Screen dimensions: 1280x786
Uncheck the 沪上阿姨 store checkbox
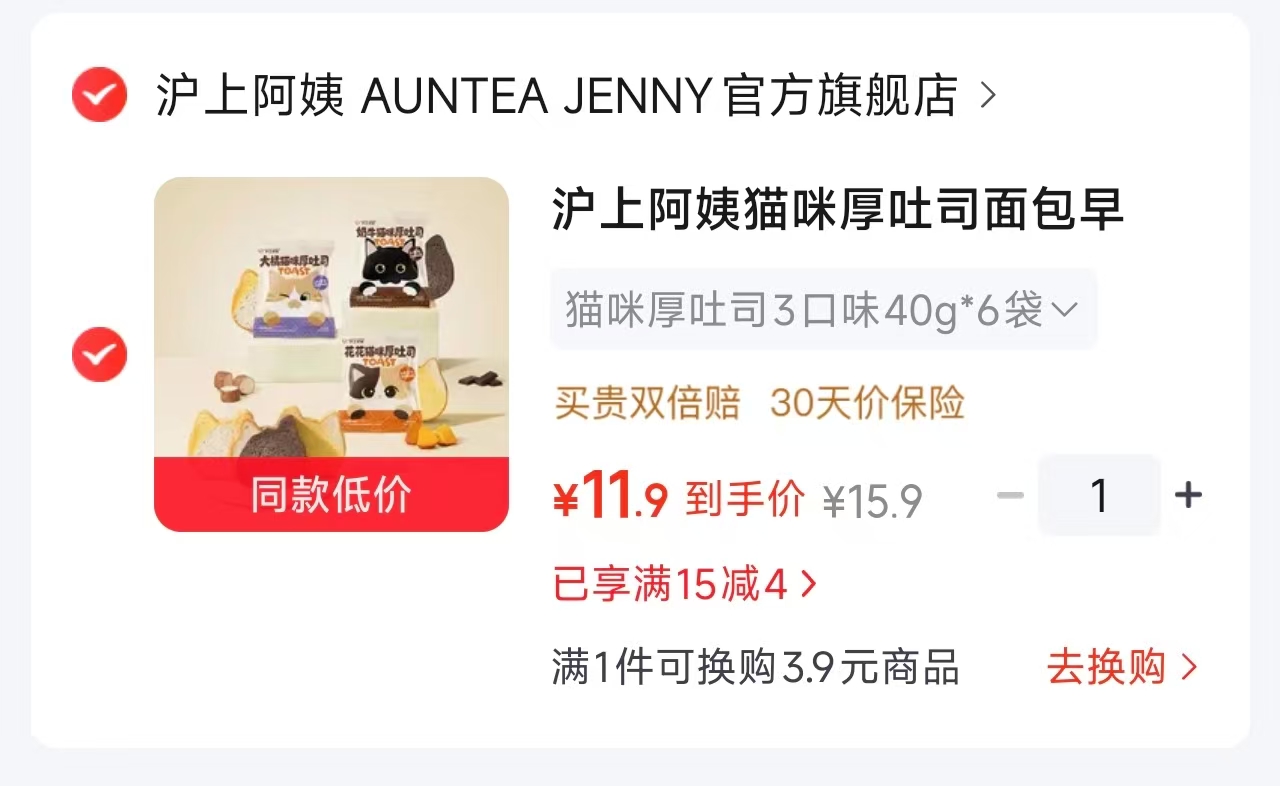tap(99, 95)
